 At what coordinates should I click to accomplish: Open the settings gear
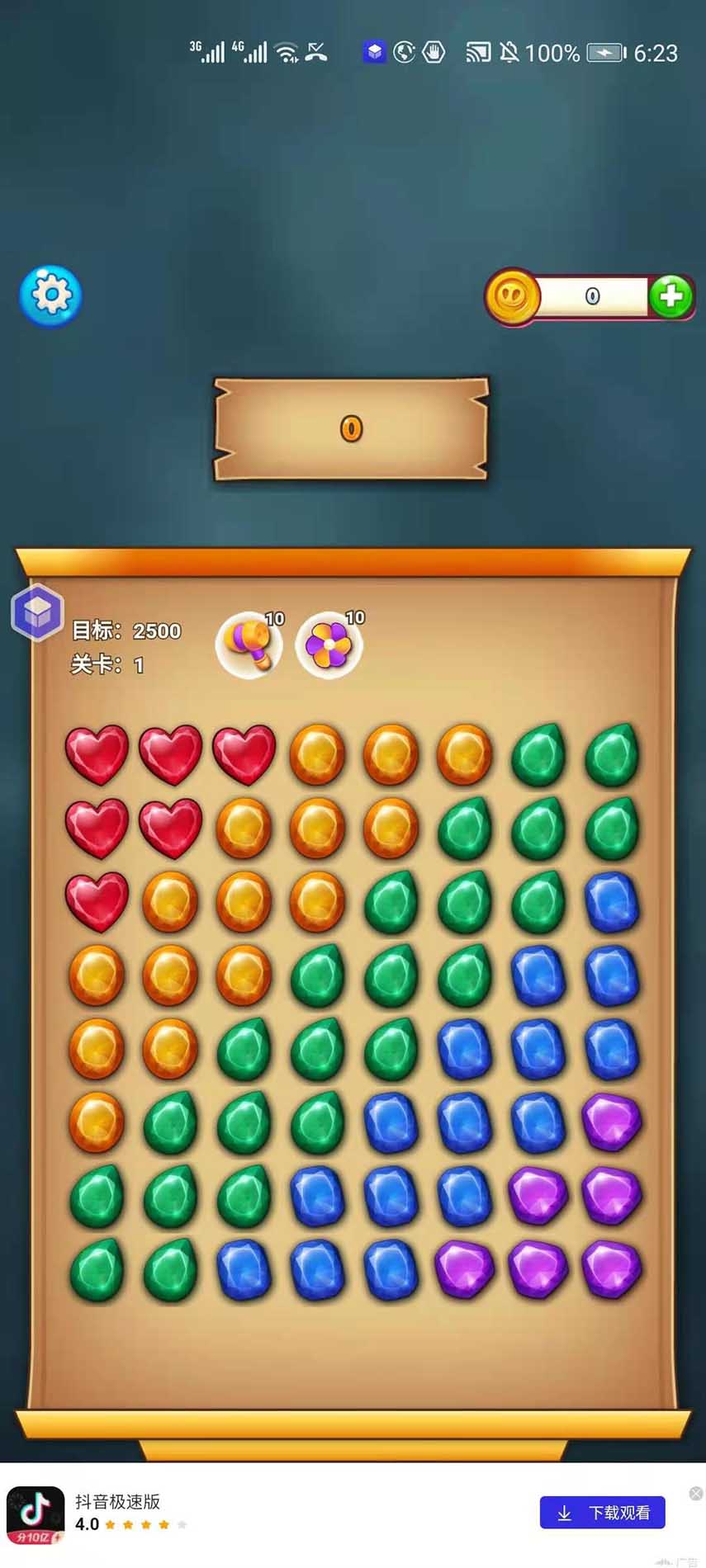click(x=50, y=295)
